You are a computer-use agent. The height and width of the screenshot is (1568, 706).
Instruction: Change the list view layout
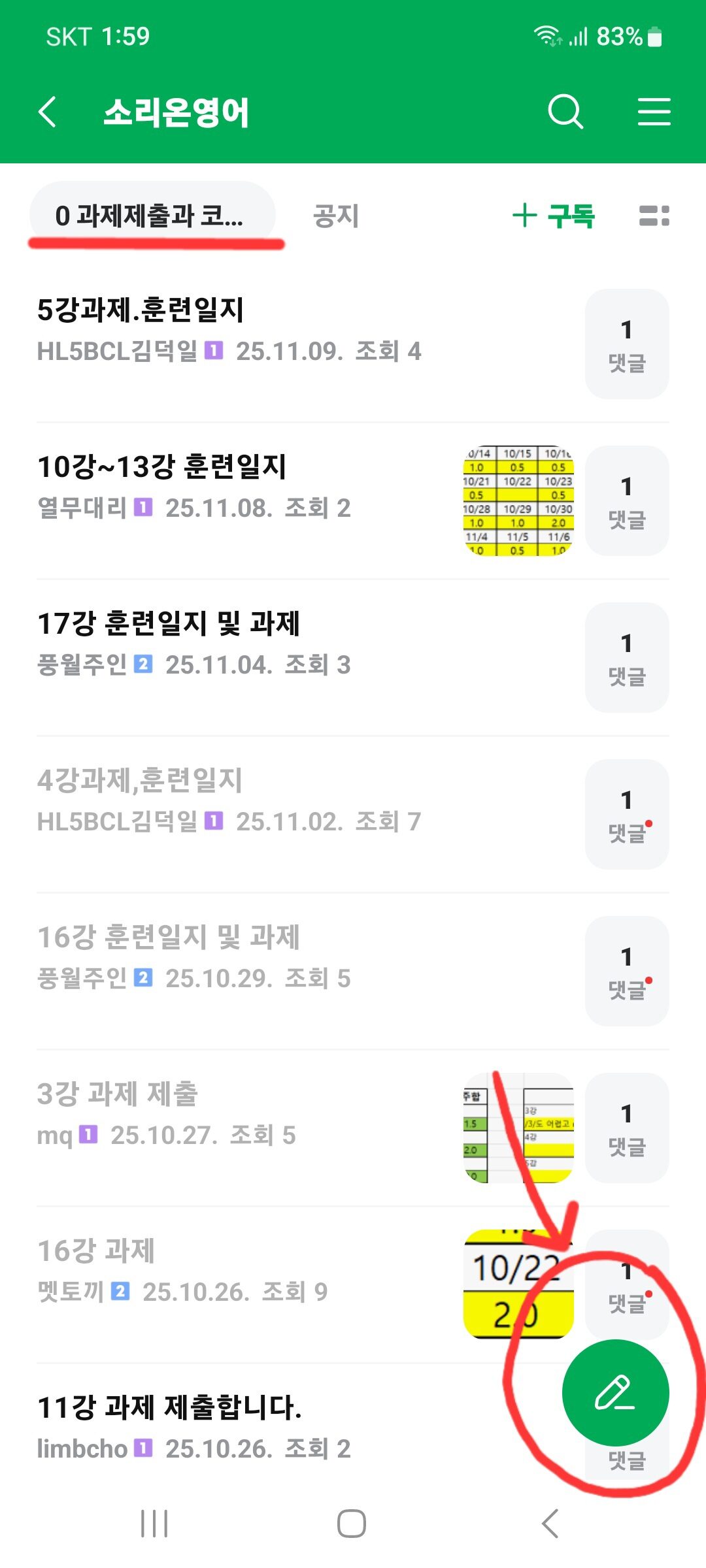click(654, 216)
